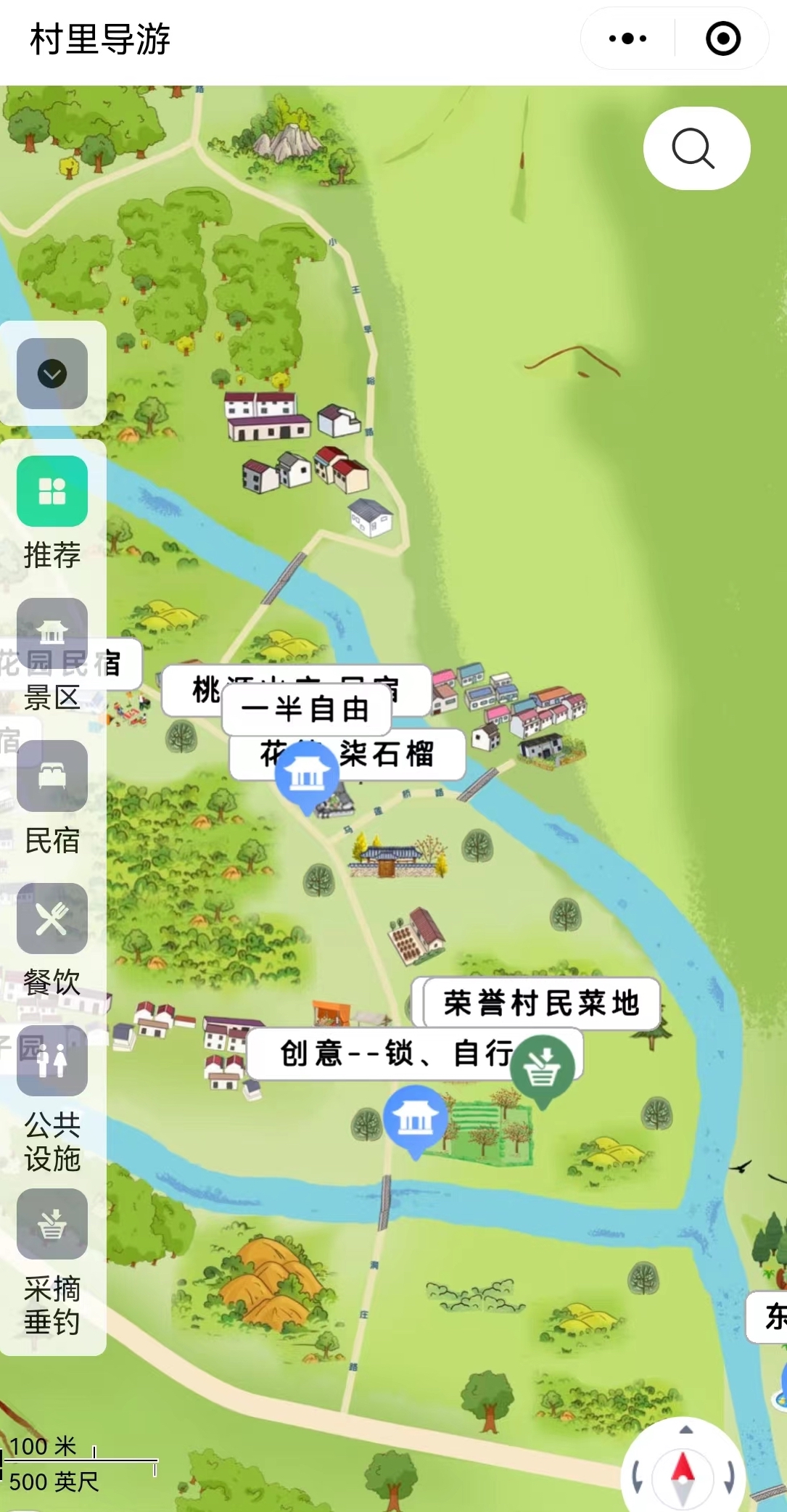Image resolution: width=787 pixels, height=1512 pixels.
Task: Close the mini program via the circle icon
Action: coord(723,38)
